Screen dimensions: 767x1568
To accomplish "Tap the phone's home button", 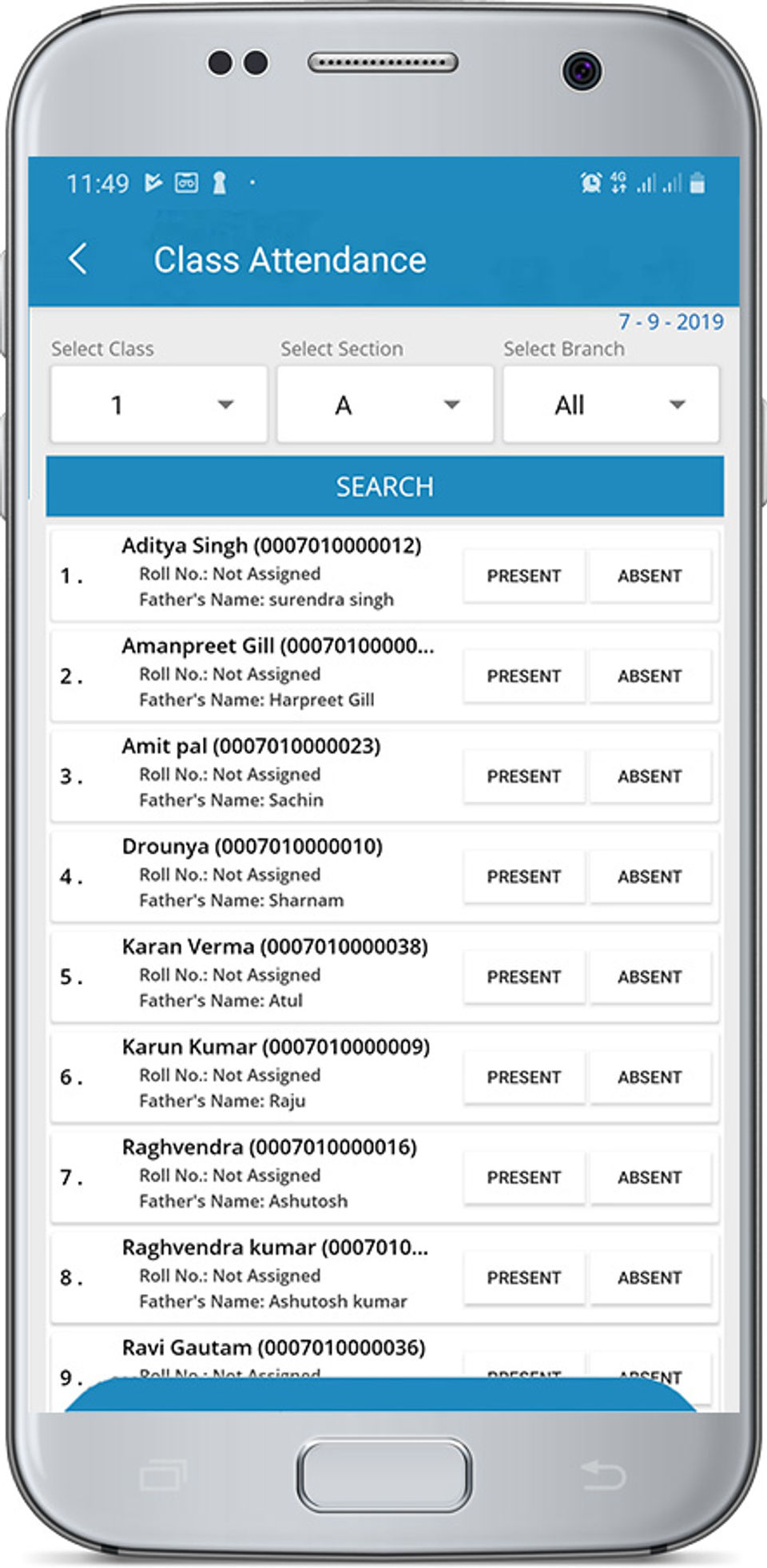I will [384, 1476].
